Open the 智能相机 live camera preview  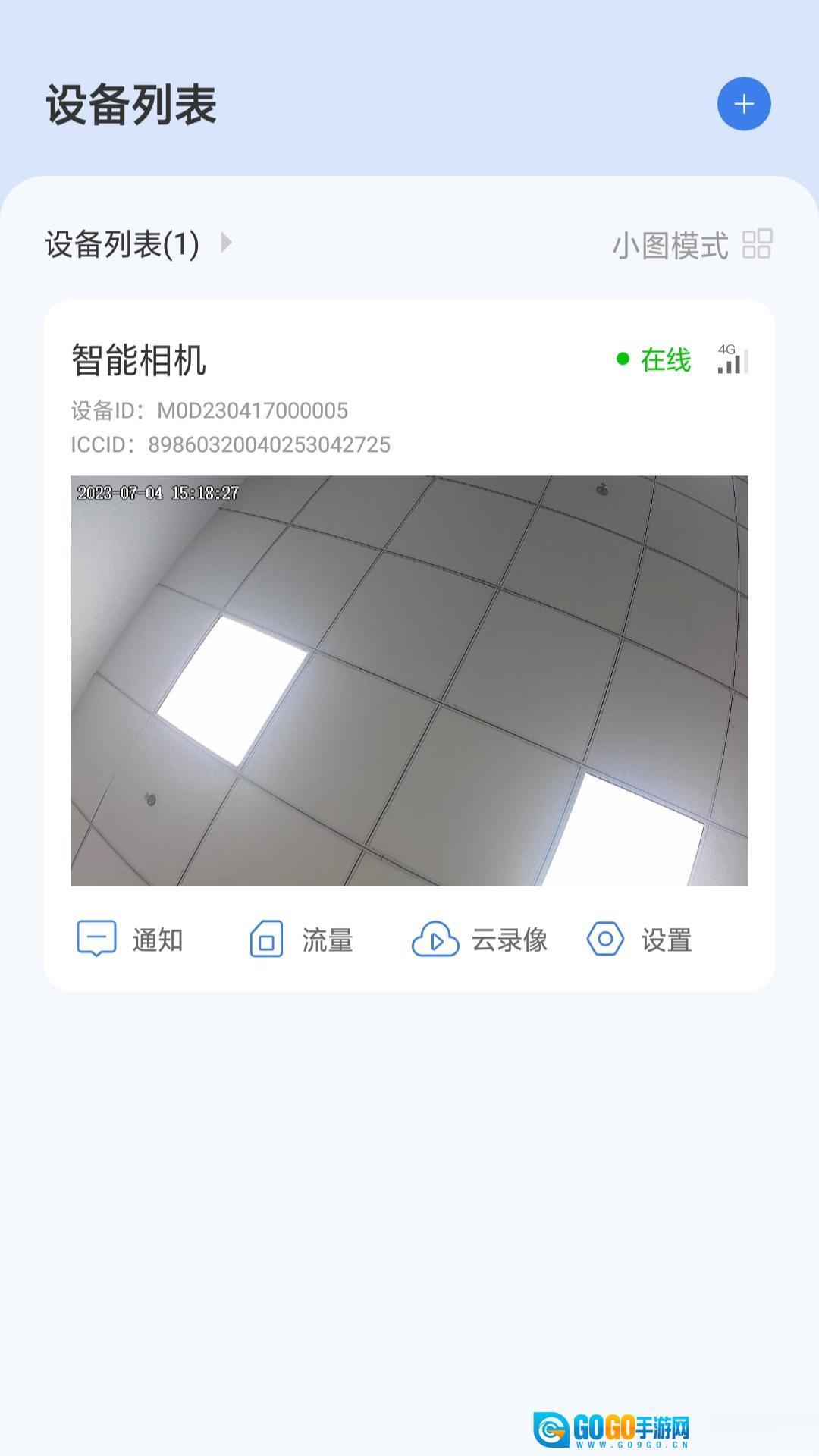pyautogui.click(x=409, y=680)
